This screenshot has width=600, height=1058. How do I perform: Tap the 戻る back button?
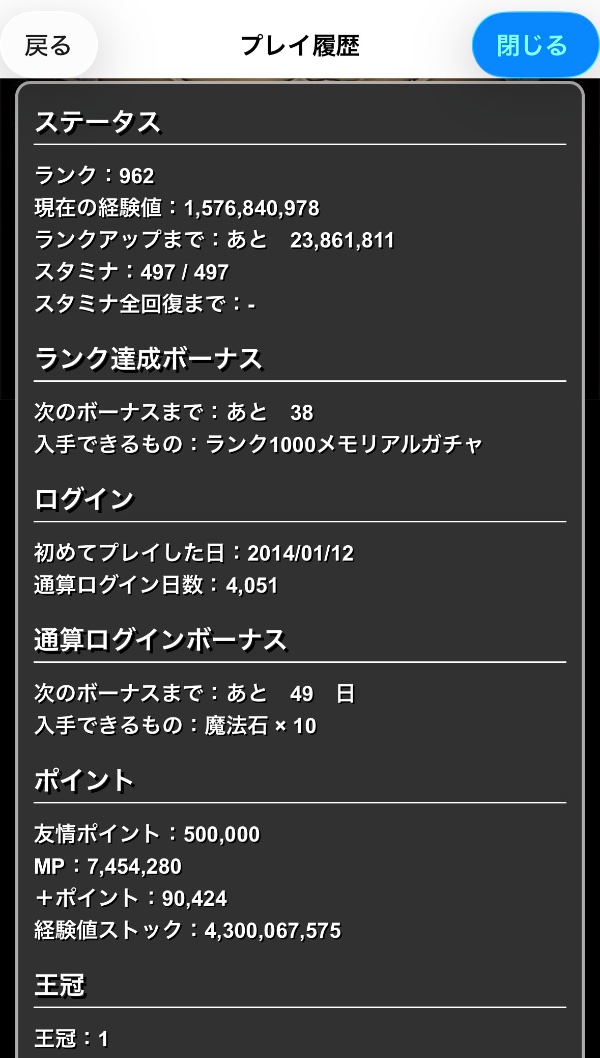[48, 45]
